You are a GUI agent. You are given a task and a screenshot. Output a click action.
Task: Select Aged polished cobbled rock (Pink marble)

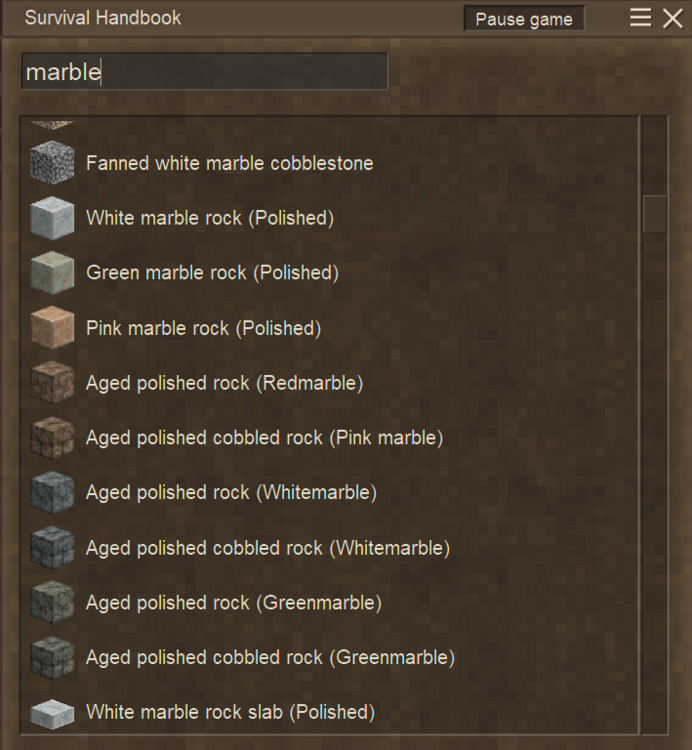[264, 438]
